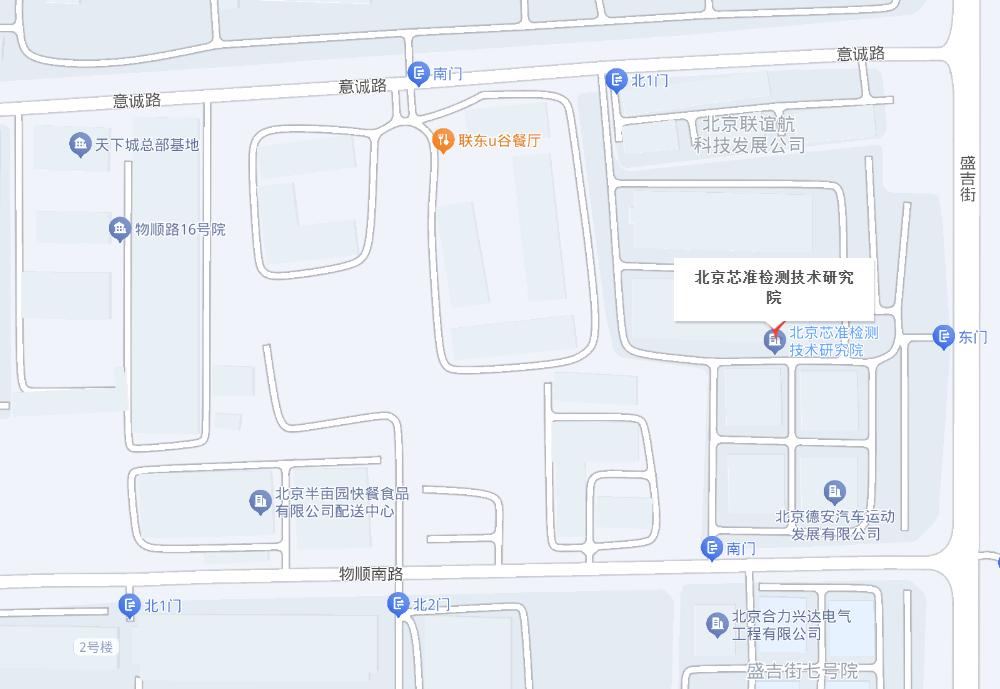This screenshot has width=1000, height=689.
Task: Select the 物顺路16号院 marker
Action: [120, 230]
